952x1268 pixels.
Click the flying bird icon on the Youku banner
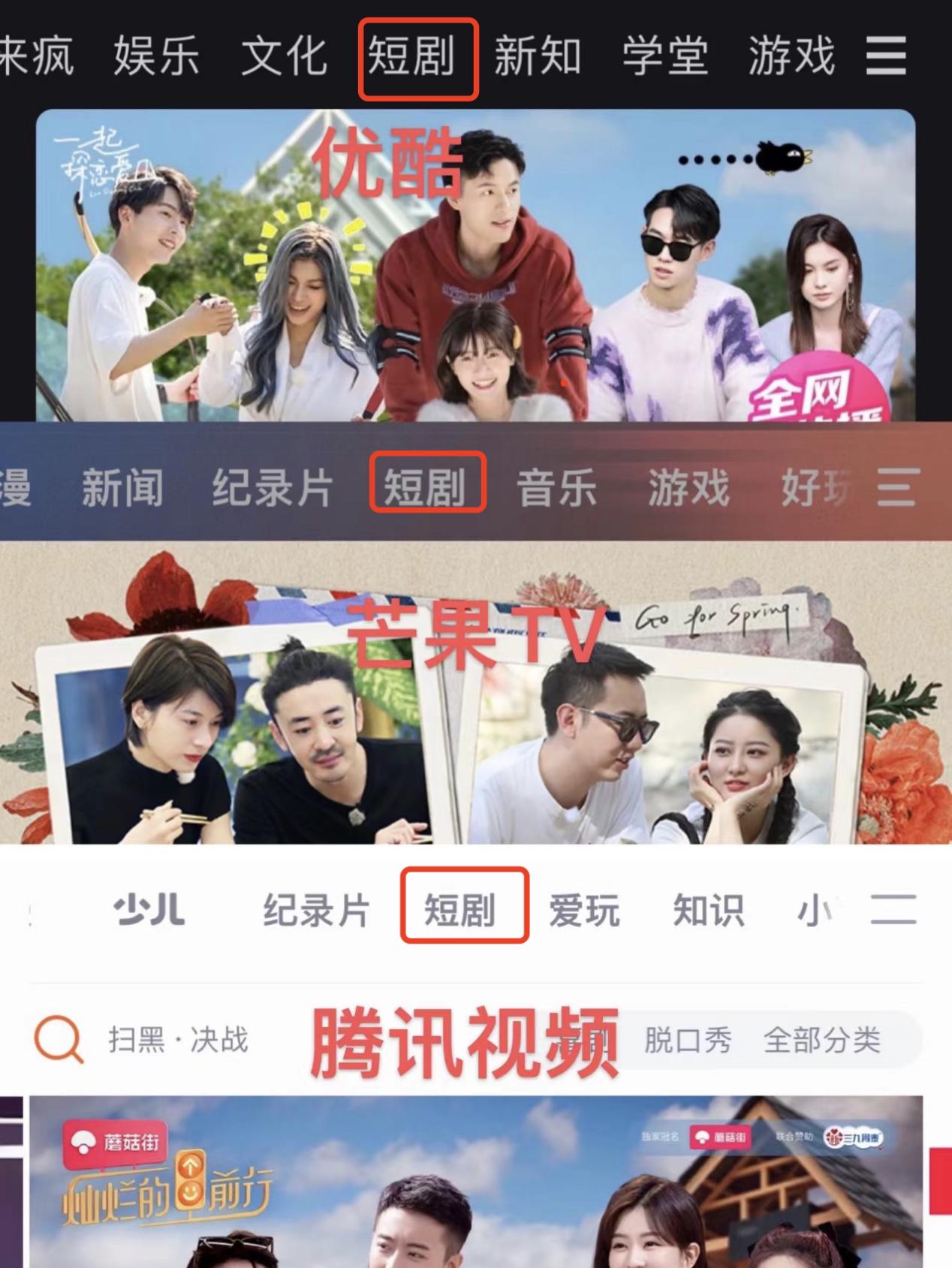tap(782, 158)
